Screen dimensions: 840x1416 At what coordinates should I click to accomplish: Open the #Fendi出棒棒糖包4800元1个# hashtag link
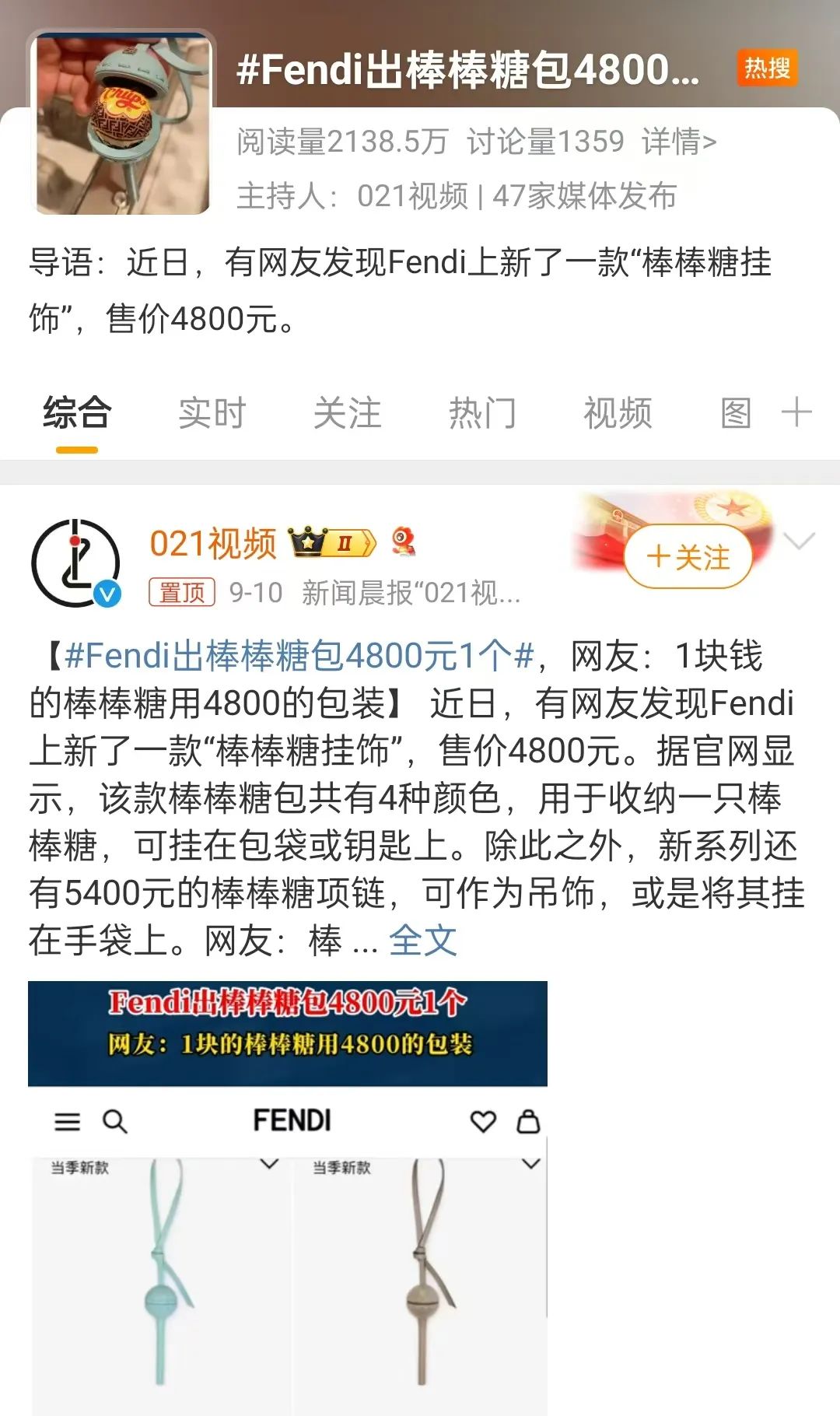point(299,656)
